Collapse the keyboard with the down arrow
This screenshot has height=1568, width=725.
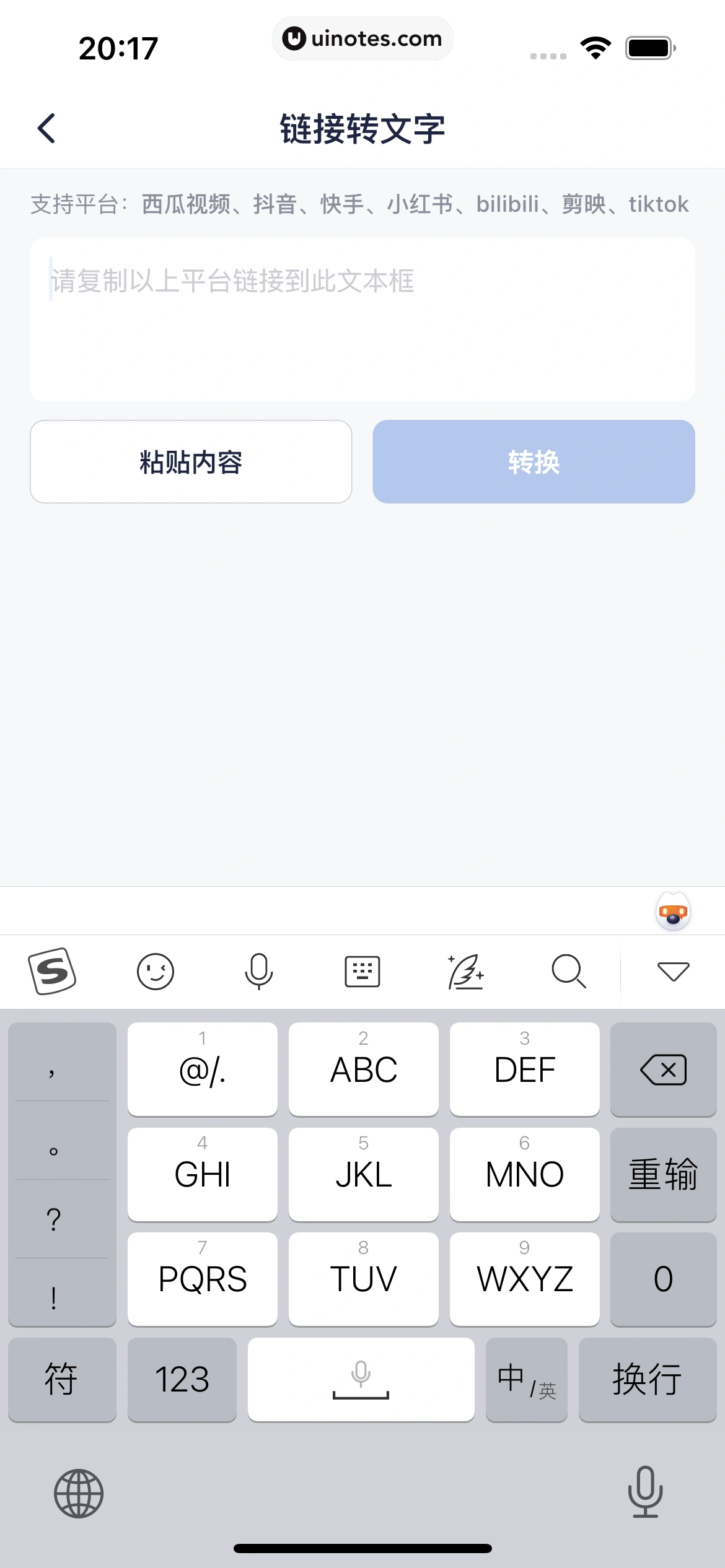(673, 971)
